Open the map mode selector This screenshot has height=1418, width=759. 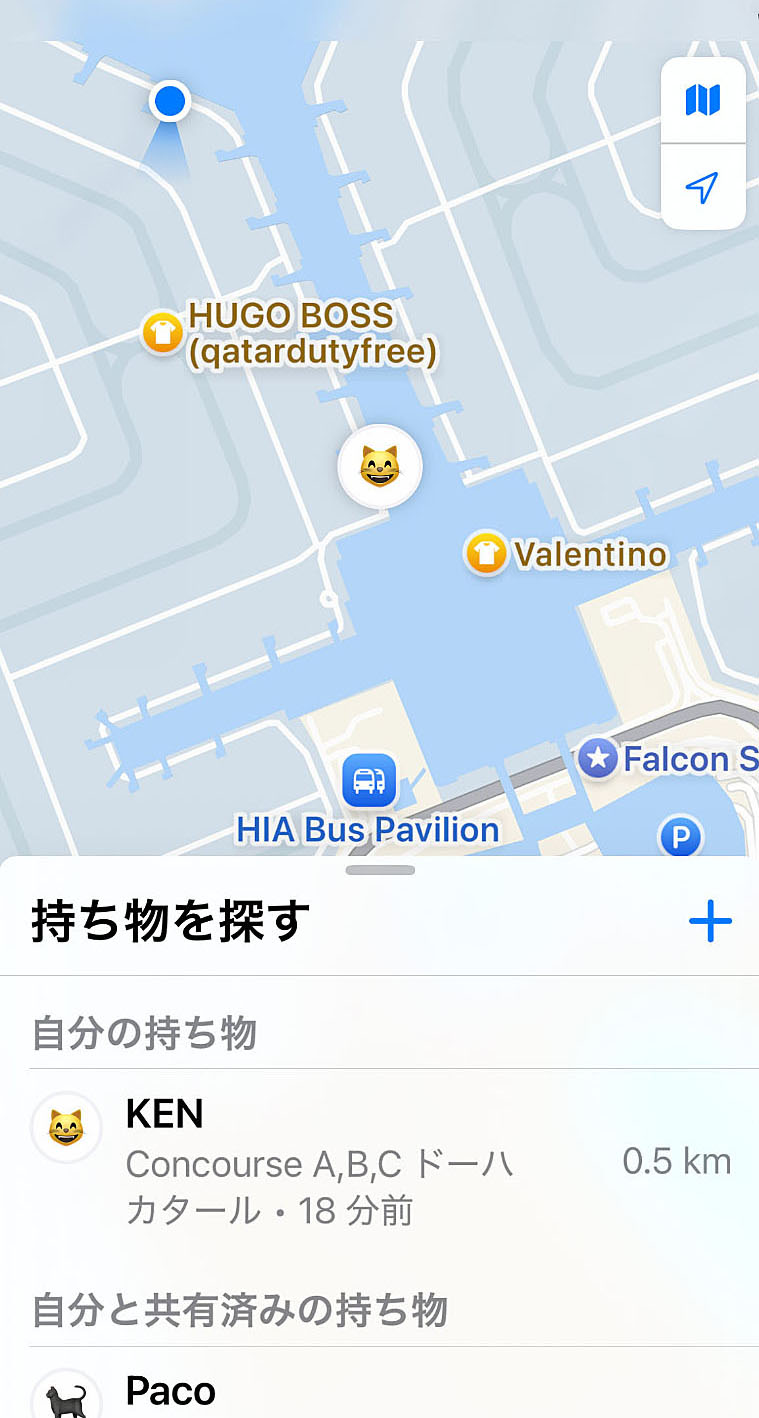point(703,100)
